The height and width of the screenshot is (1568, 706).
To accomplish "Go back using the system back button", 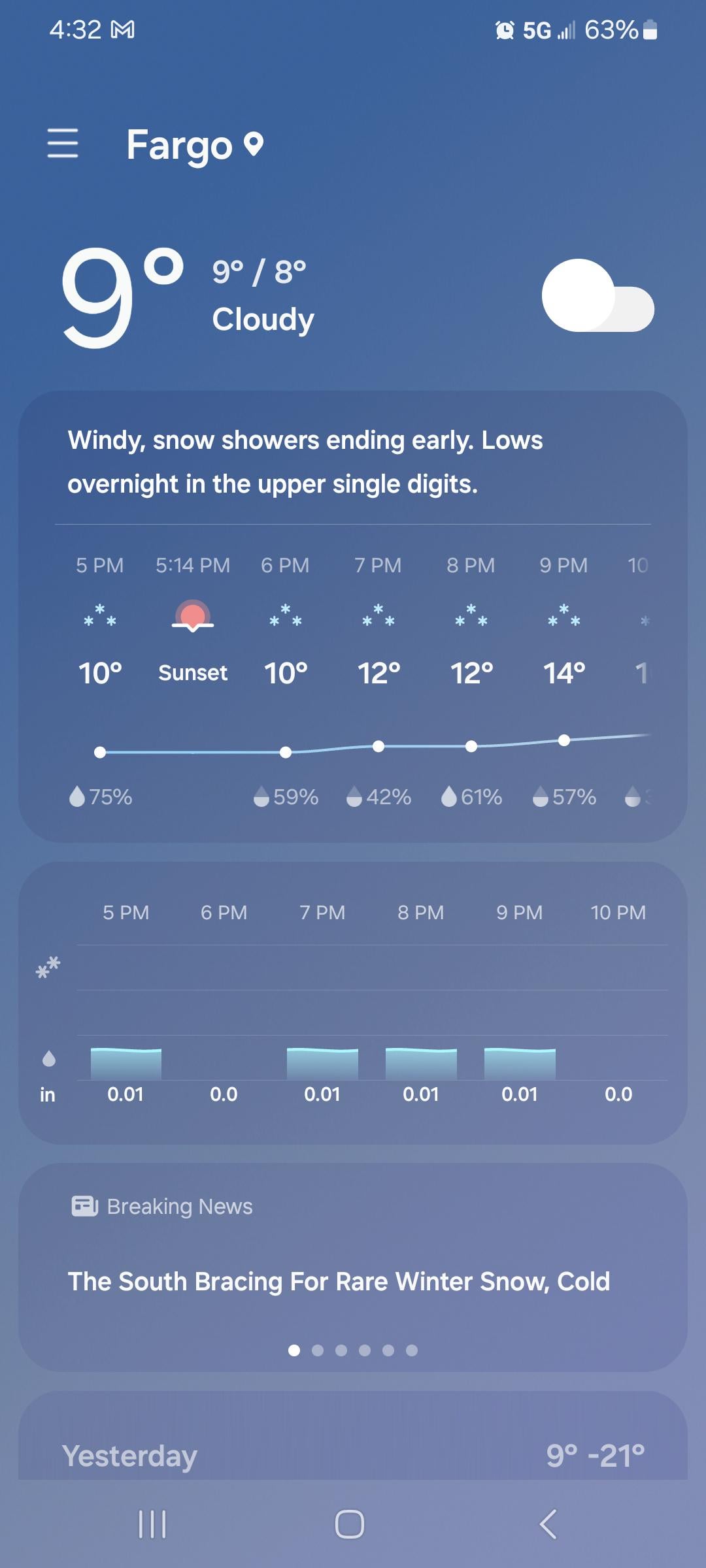I will pos(548,1524).
